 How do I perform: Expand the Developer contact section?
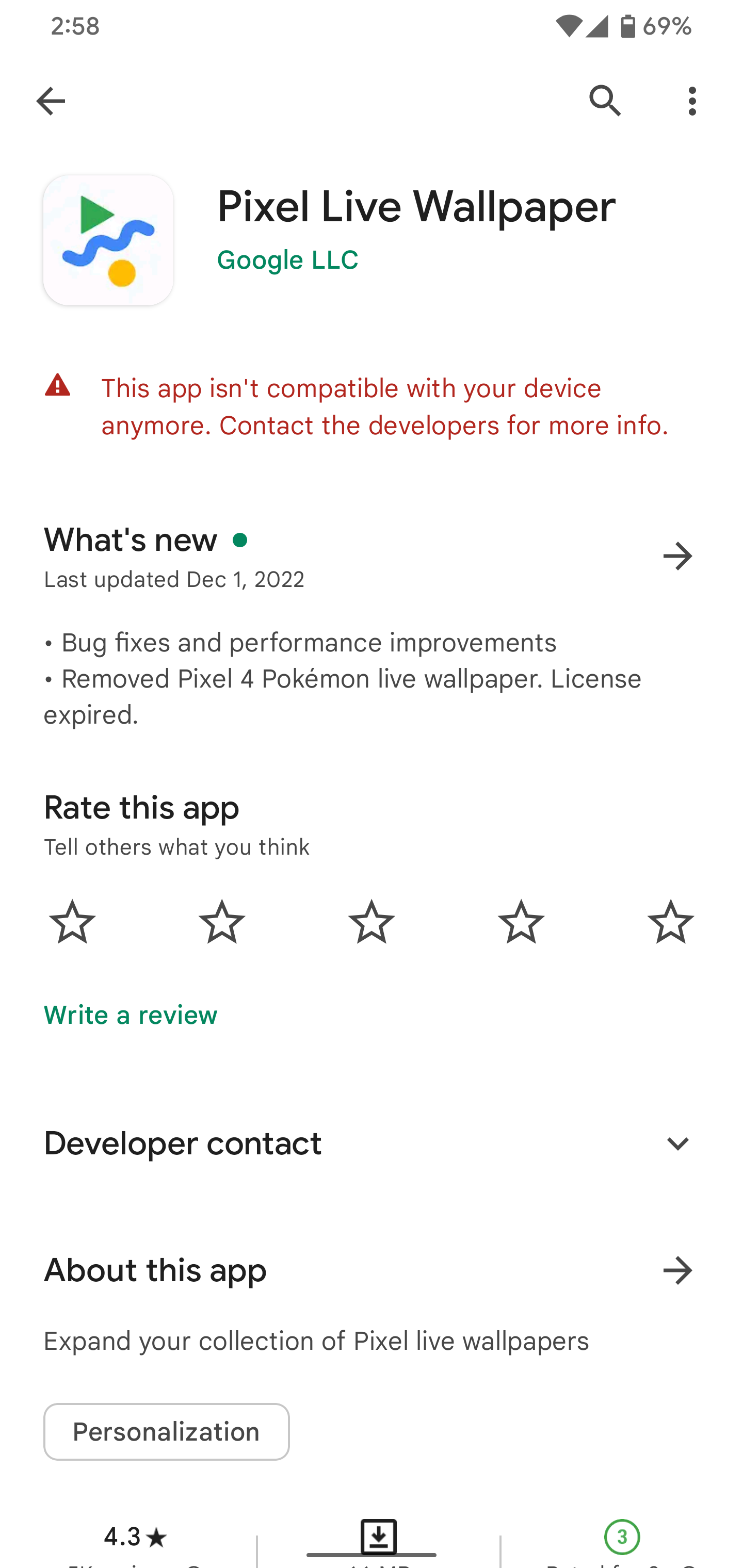click(x=677, y=1144)
